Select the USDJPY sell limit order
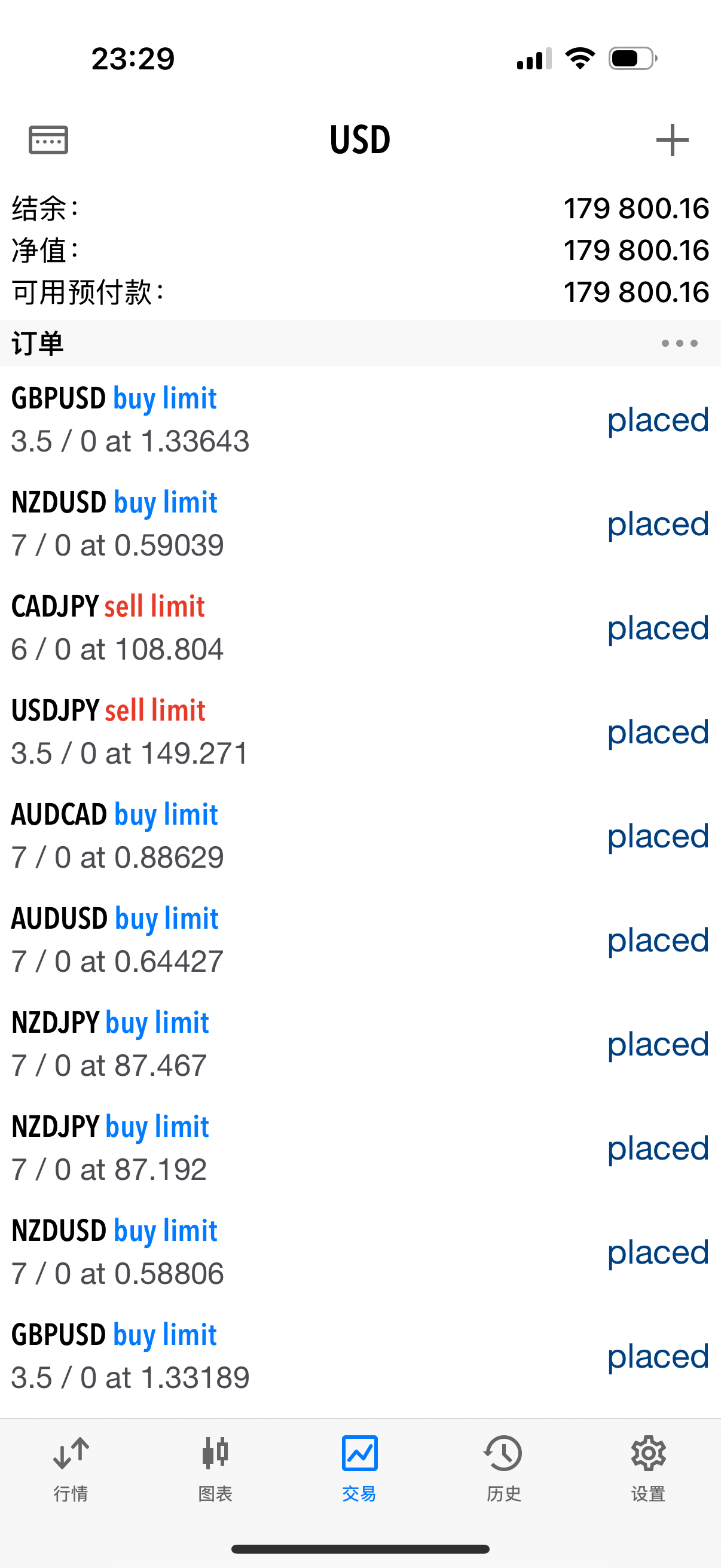 (360, 731)
